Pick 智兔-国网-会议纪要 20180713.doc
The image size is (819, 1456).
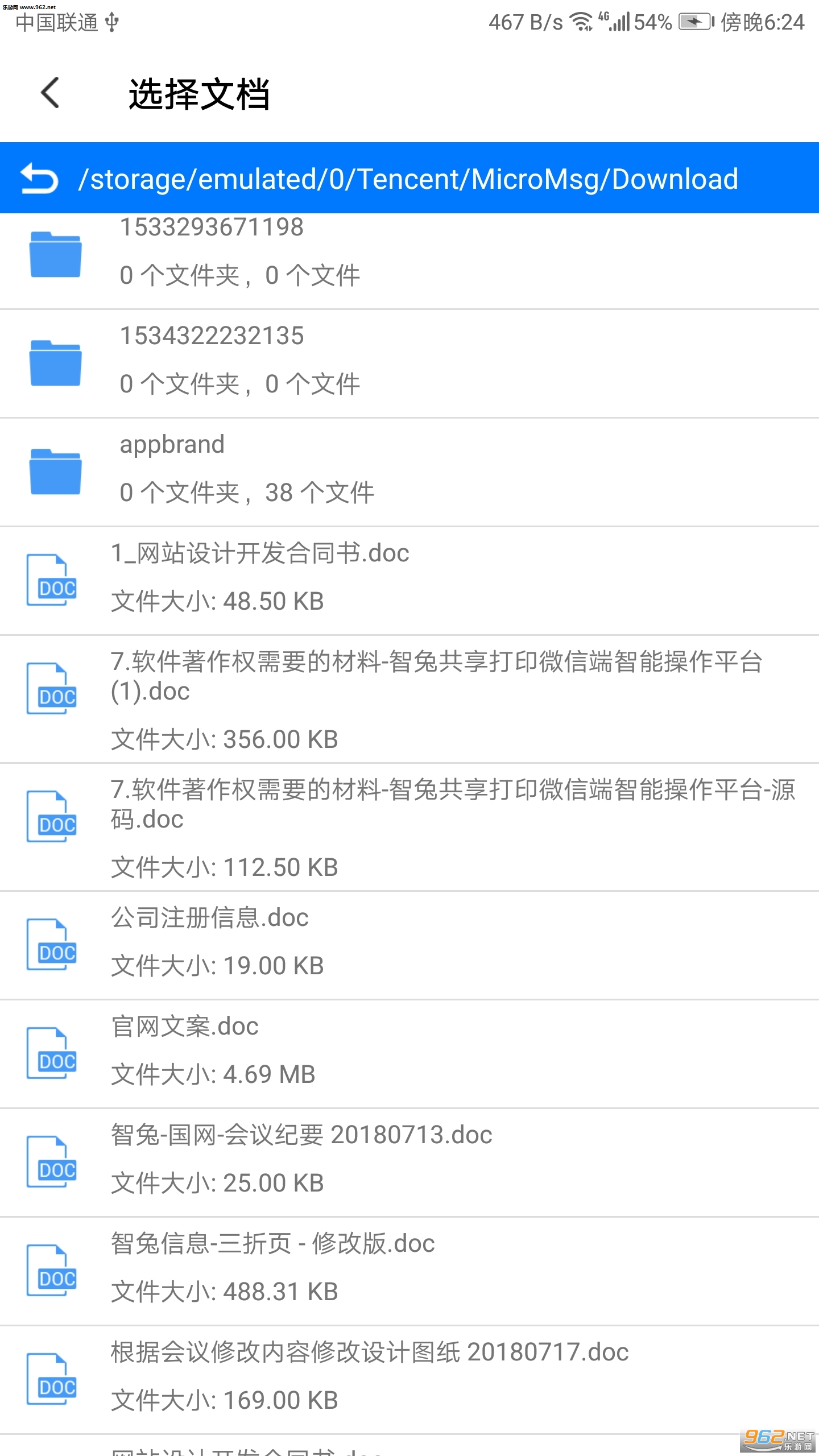(409, 1163)
